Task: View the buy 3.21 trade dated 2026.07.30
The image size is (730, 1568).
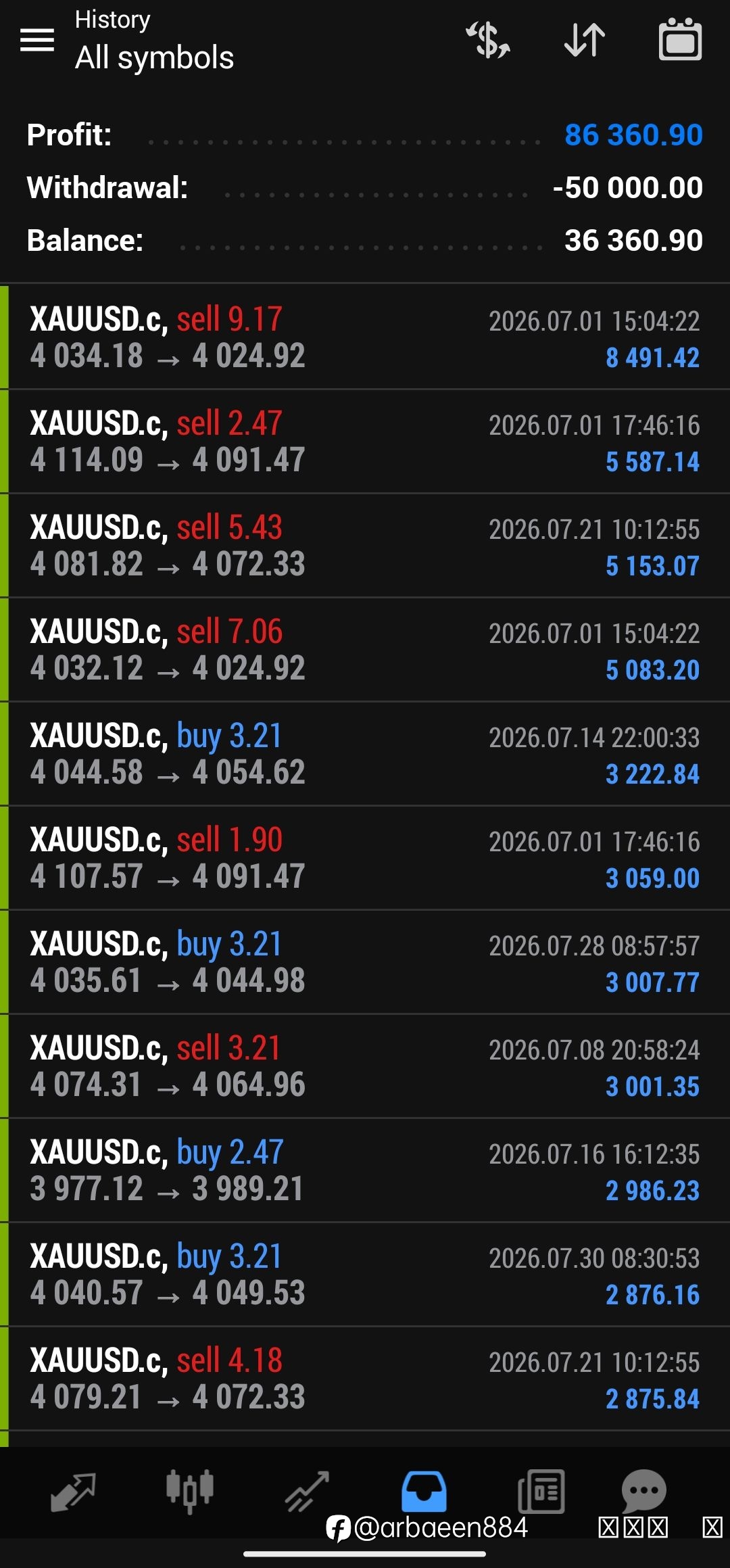Action: (x=365, y=1274)
